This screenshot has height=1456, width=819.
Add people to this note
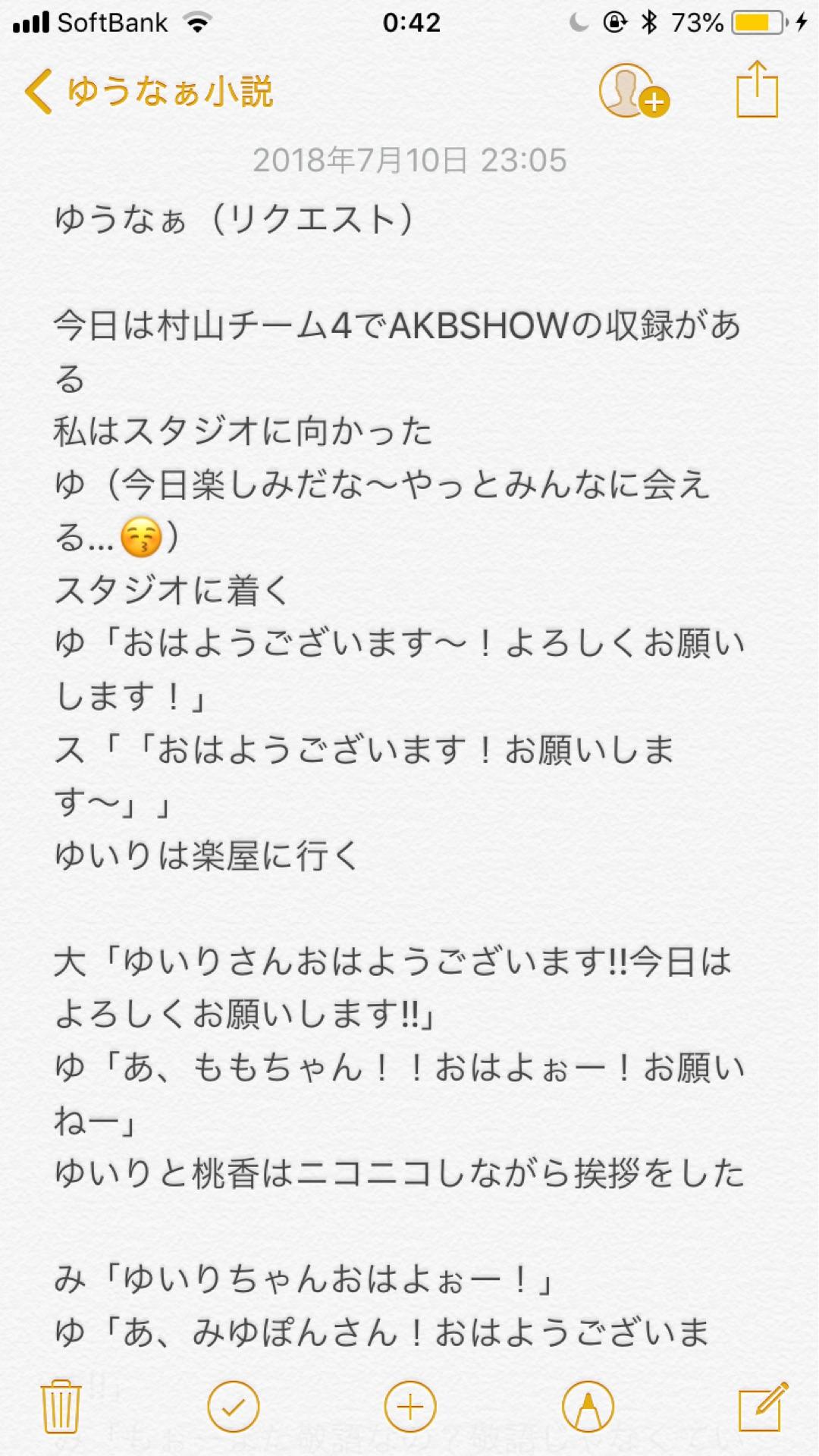pos(632,92)
